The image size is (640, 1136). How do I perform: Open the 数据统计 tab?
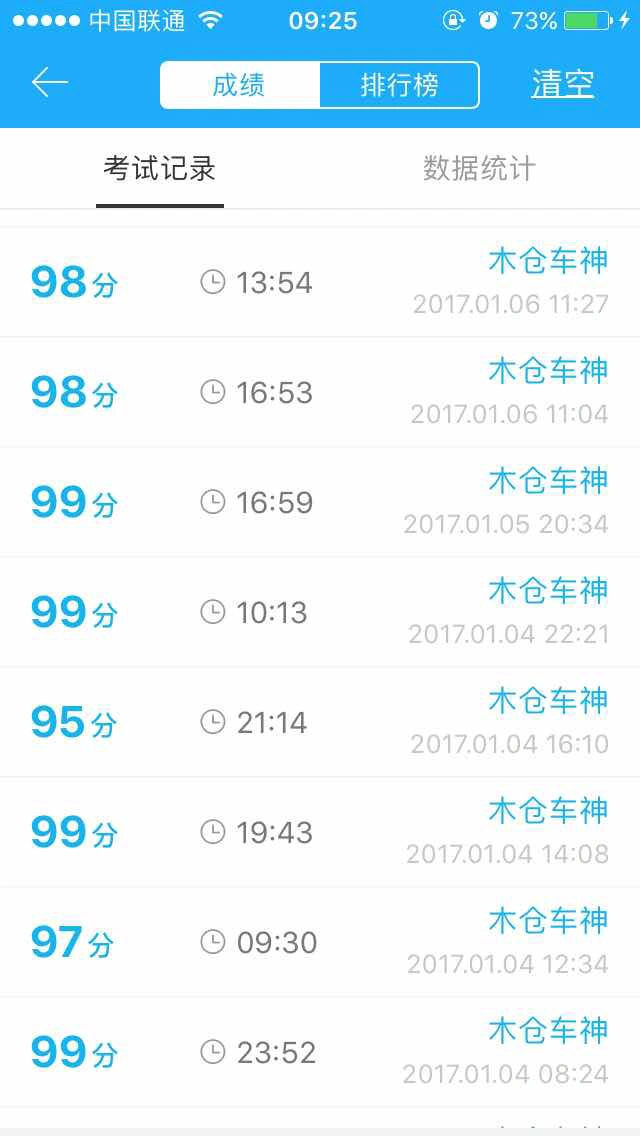(x=479, y=169)
